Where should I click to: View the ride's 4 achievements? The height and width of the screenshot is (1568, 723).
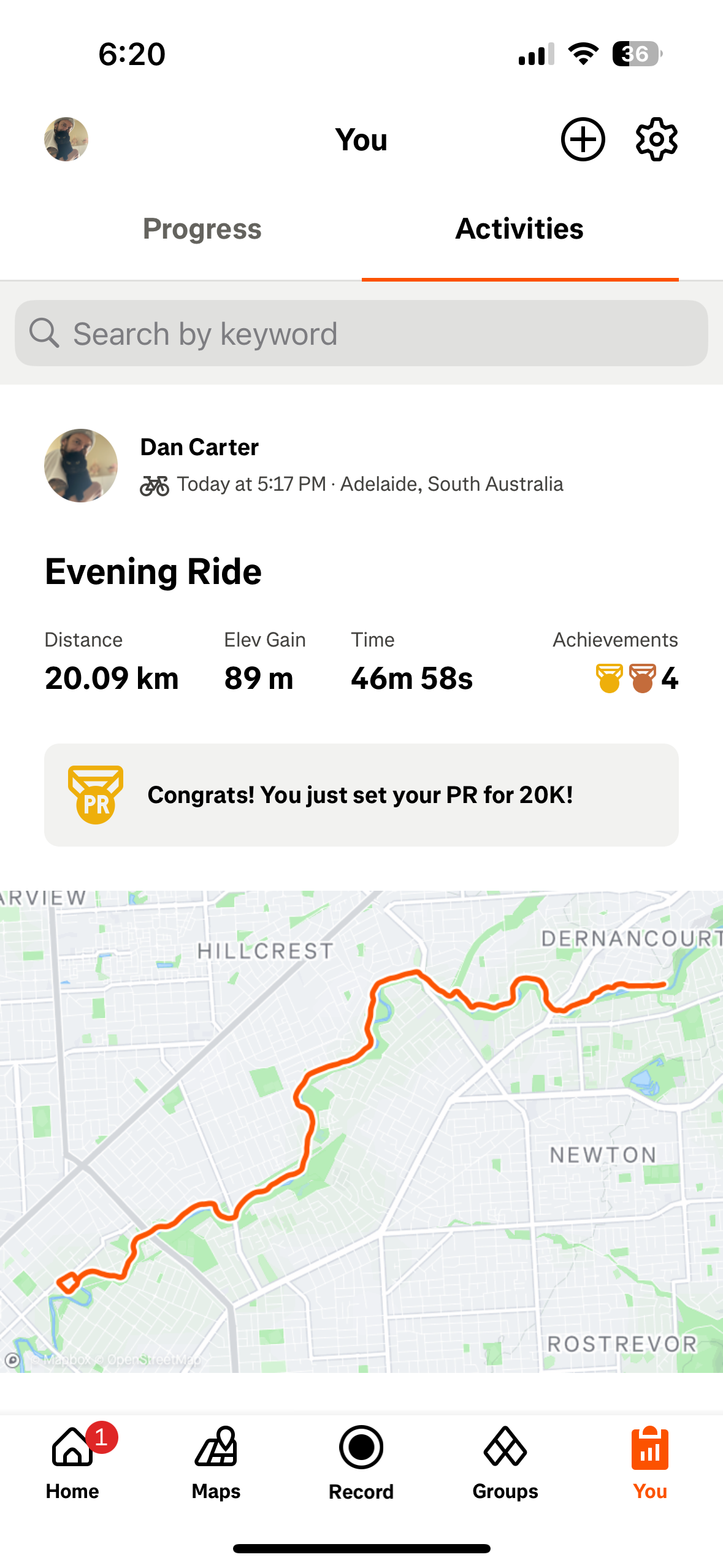coord(637,678)
